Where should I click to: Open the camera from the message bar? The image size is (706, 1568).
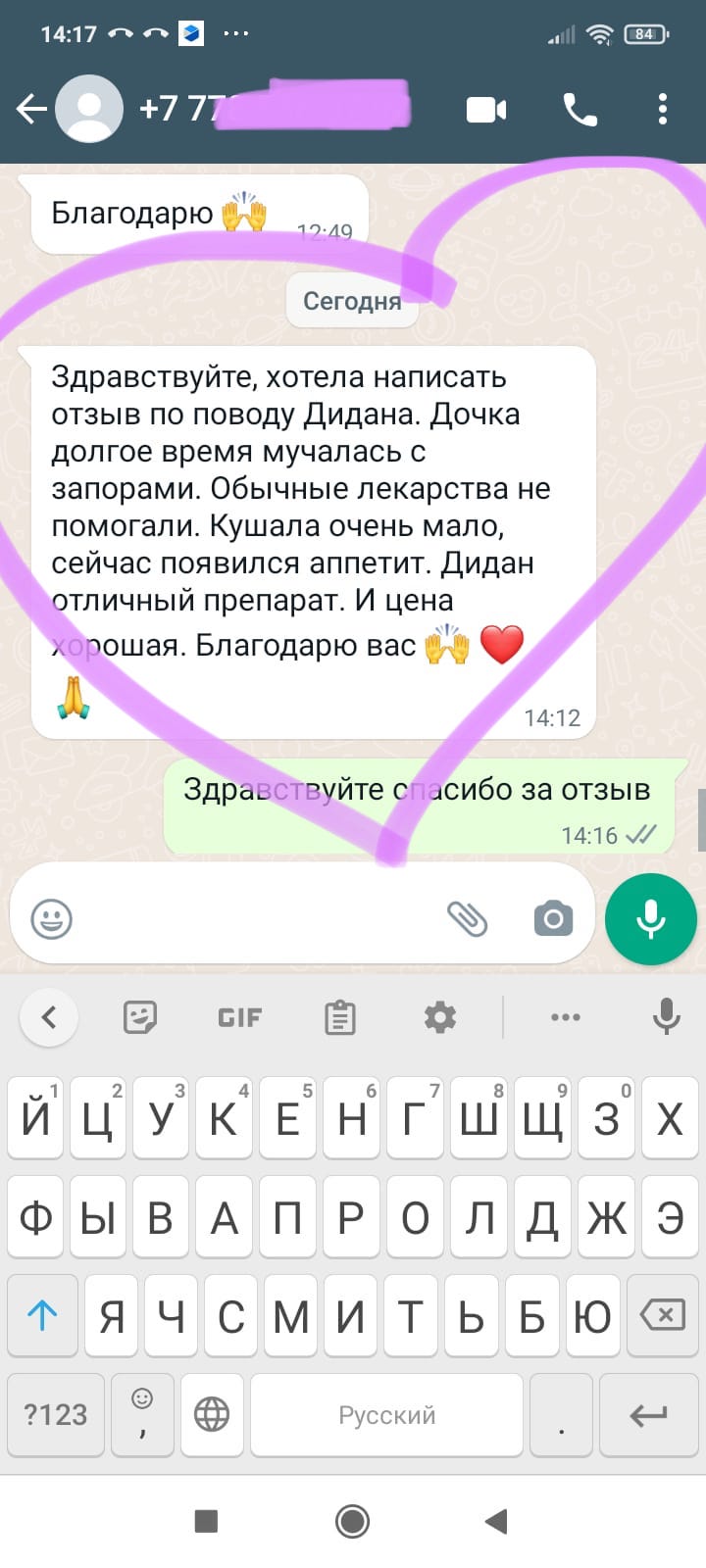[553, 918]
